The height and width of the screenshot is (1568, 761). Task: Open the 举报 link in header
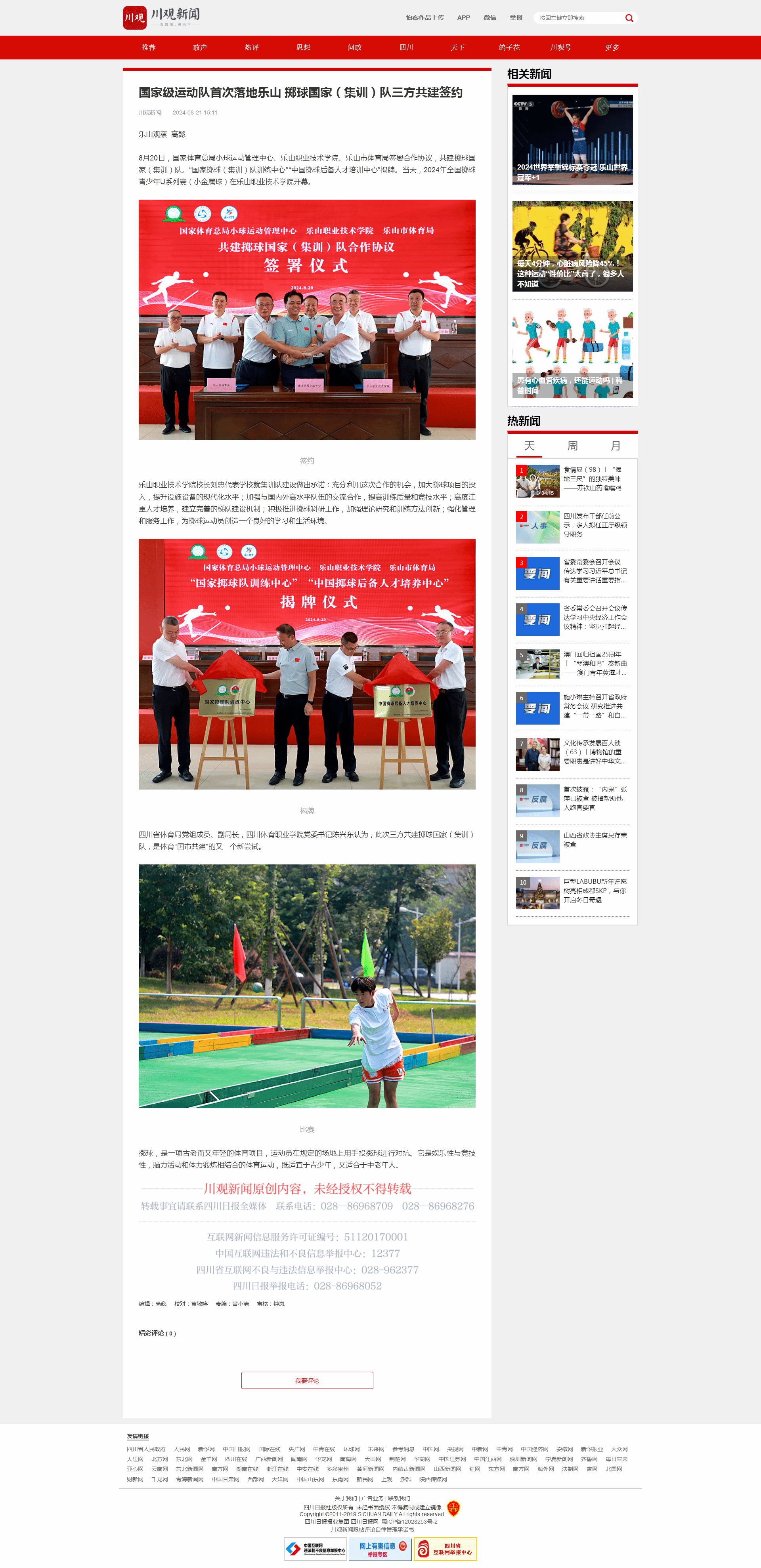(x=516, y=18)
